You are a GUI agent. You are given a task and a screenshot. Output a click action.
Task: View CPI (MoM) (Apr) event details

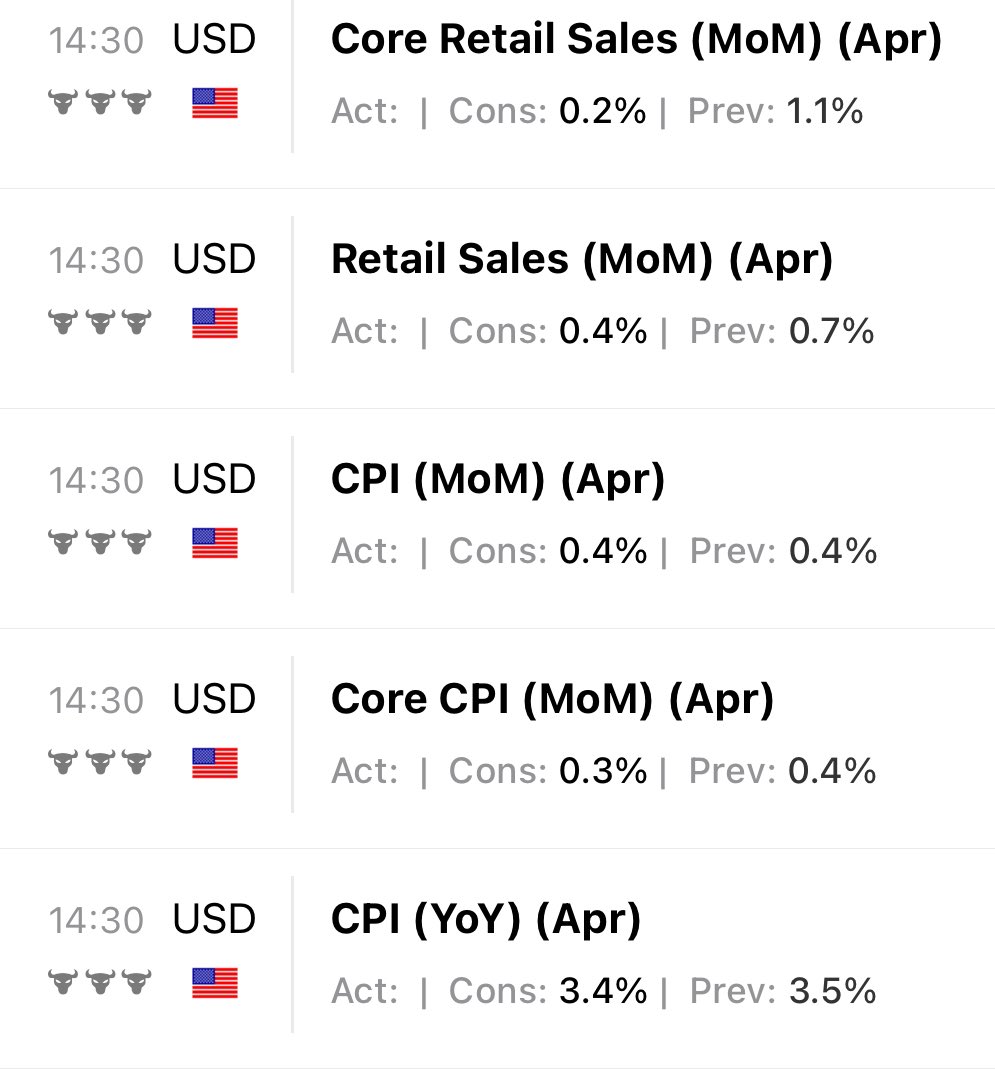[497, 480]
